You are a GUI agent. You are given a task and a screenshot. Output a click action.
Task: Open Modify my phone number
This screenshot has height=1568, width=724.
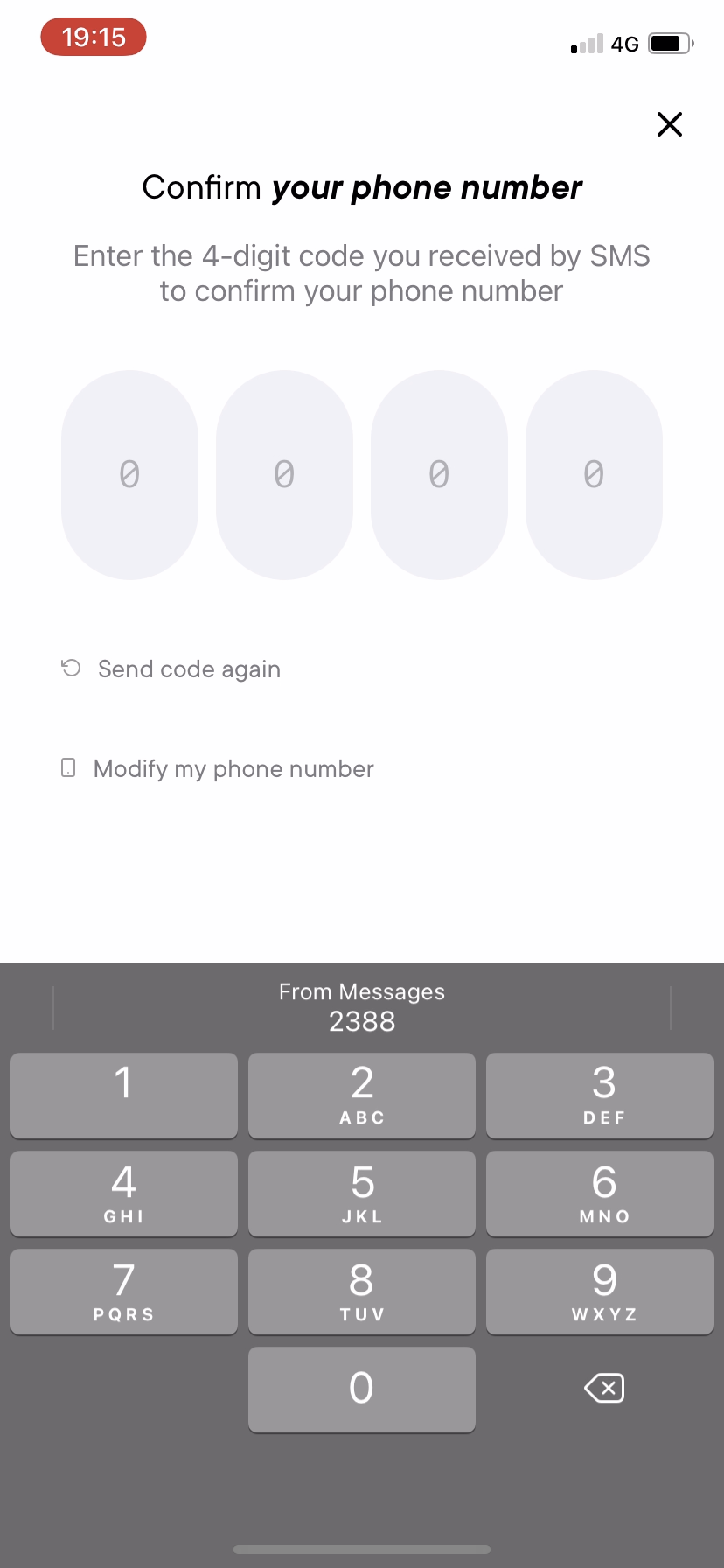tap(233, 769)
